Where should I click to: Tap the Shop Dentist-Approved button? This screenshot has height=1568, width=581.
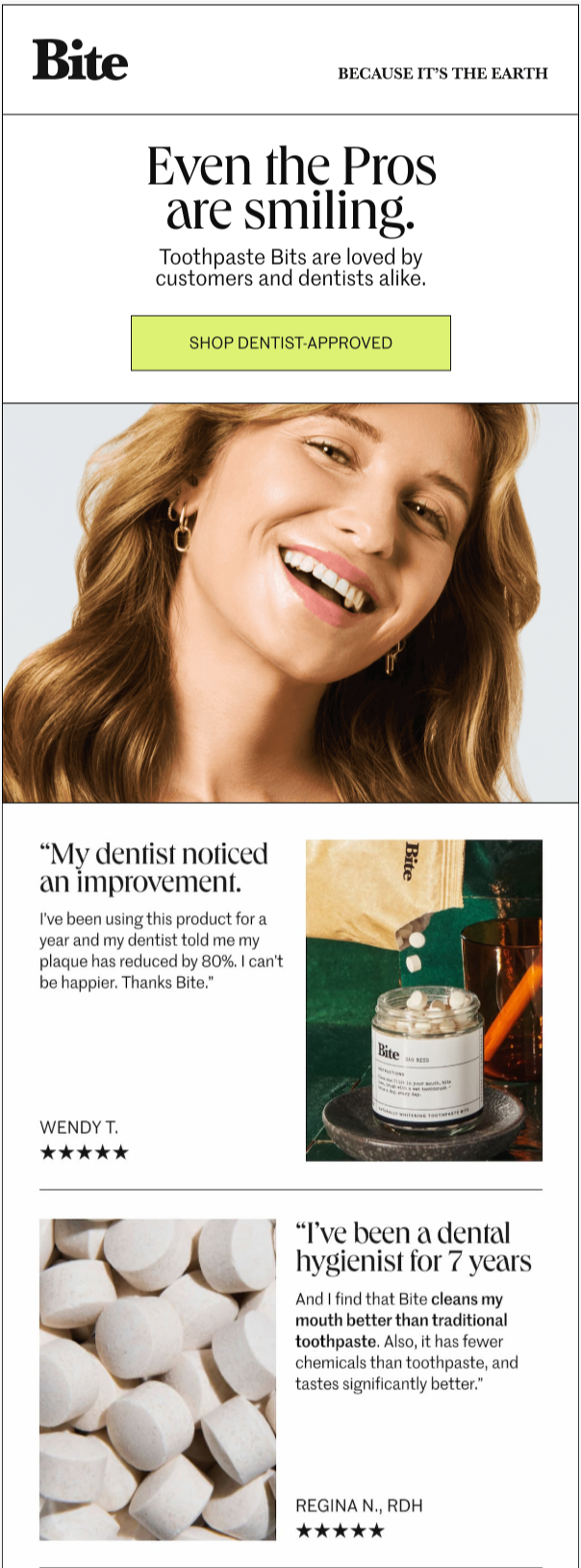(x=290, y=343)
